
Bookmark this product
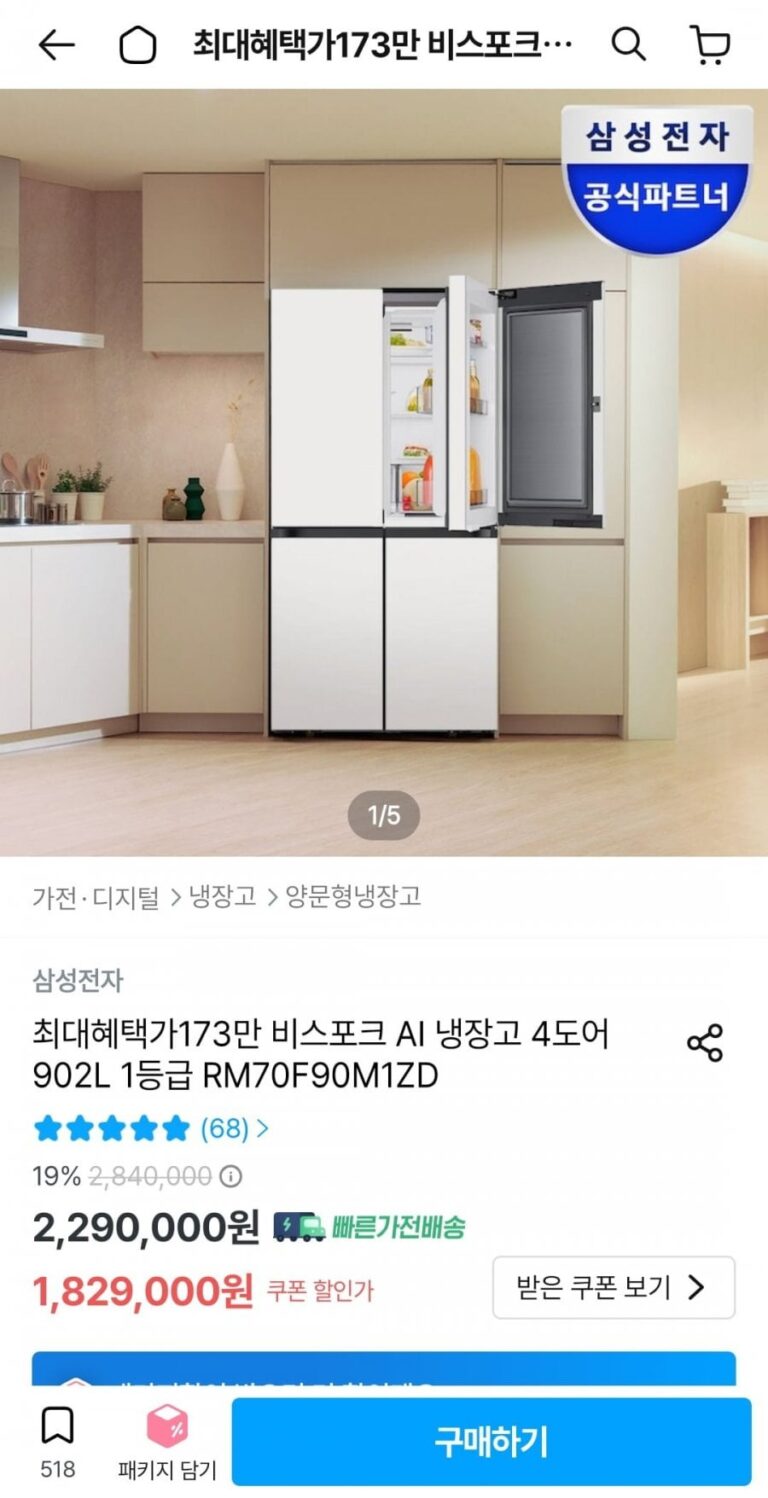pyautogui.click(x=57, y=1441)
